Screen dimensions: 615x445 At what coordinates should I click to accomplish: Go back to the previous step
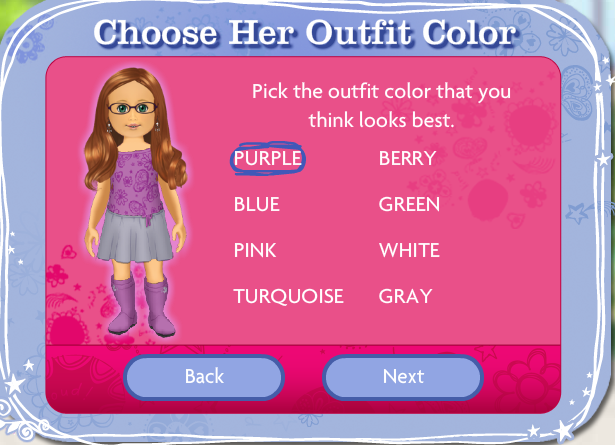pyautogui.click(x=204, y=377)
